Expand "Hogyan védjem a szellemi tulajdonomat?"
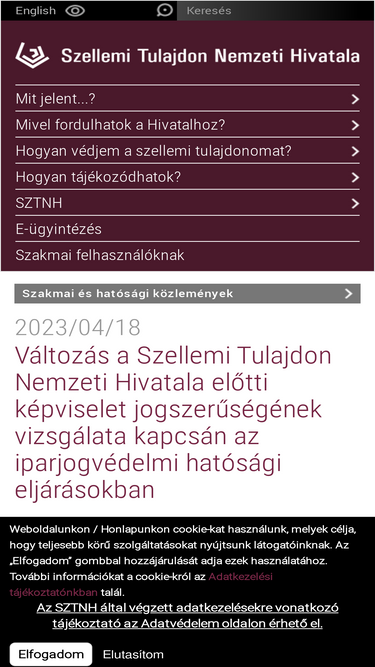Image resolution: width=375 pixels, height=667 pixels. 188,151
